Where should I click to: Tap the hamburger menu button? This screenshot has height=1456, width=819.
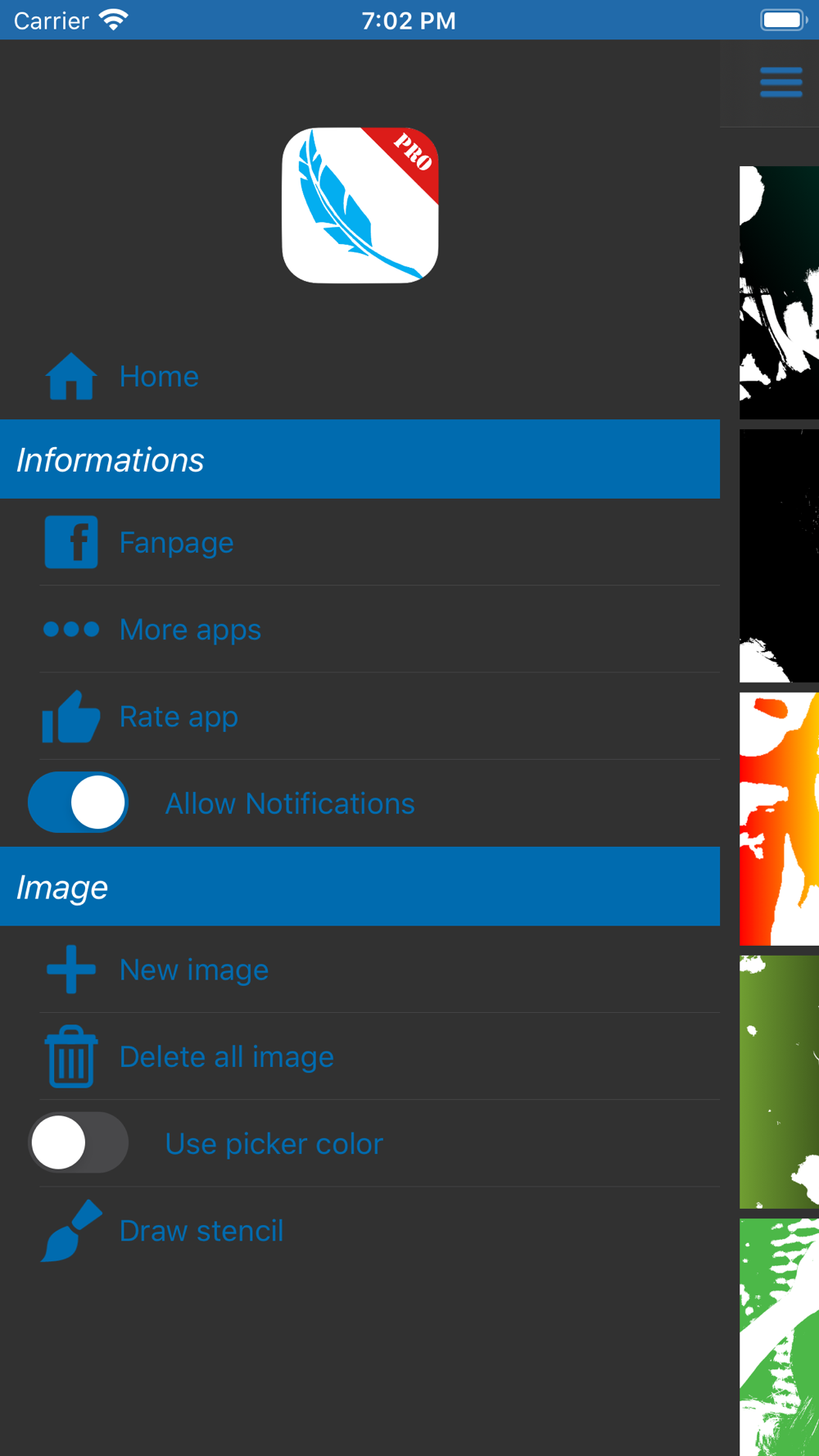pos(781,82)
